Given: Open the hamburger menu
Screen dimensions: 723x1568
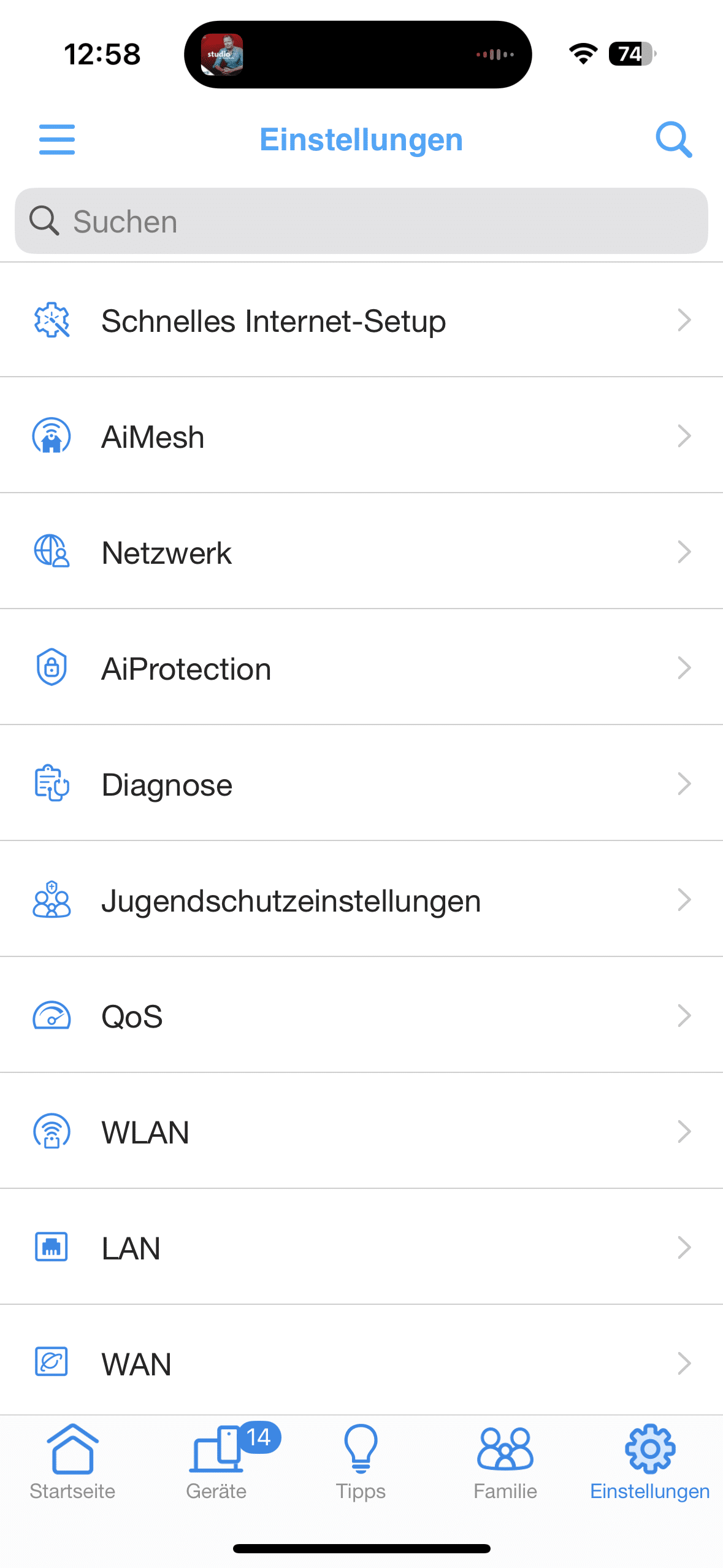Looking at the screenshot, I should tap(56, 139).
